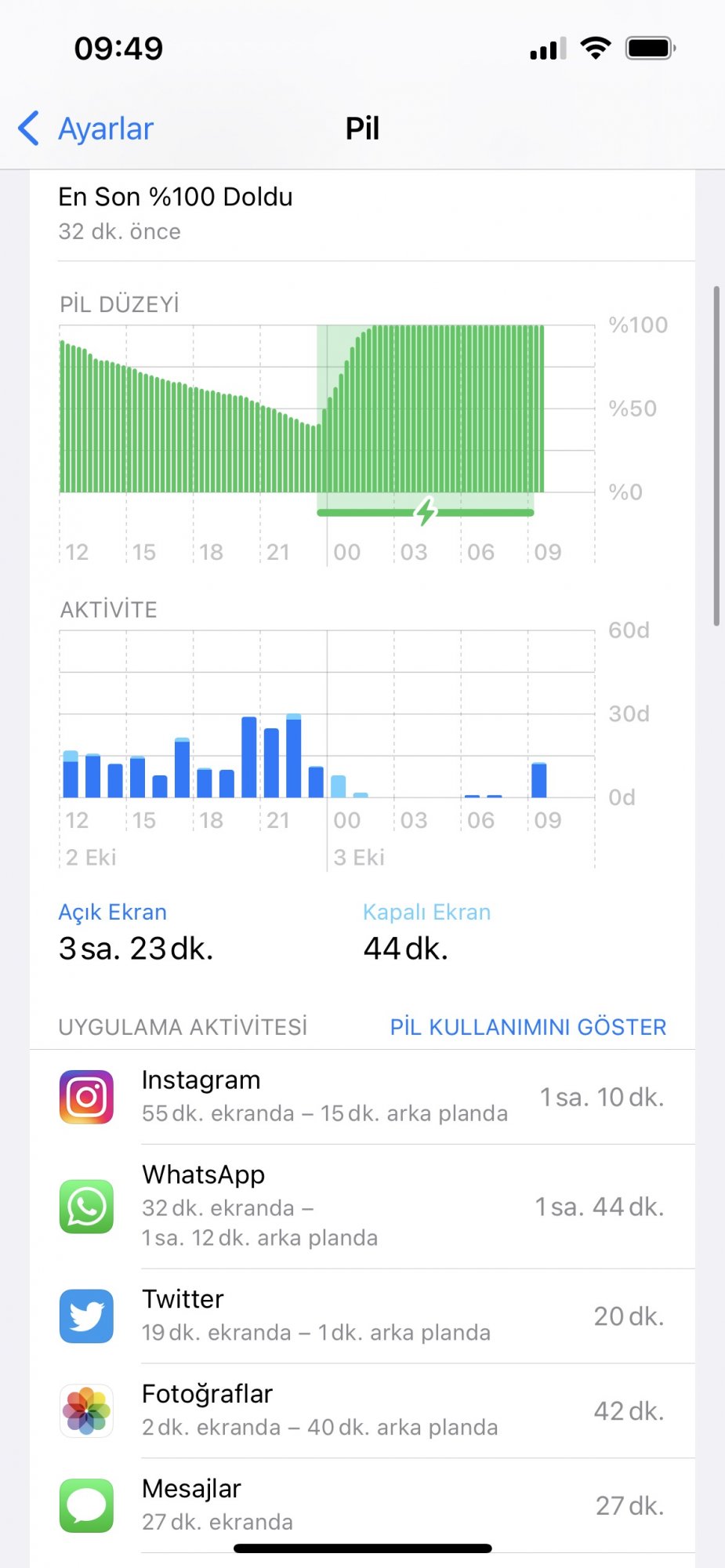The width and height of the screenshot is (725, 1568).
Task: Open Instagram activity row
Action: (x=362, y=1097)
